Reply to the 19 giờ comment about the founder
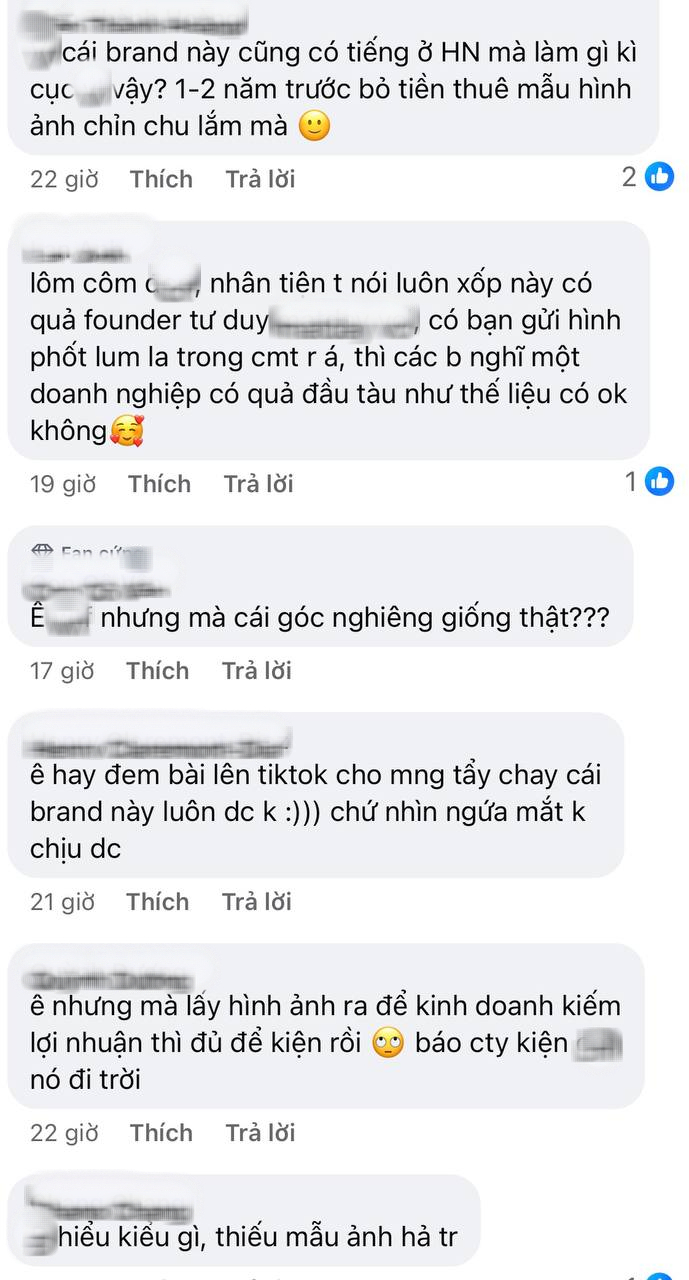The height and width of the screenshot is (1280, 689). coord(258,484)
